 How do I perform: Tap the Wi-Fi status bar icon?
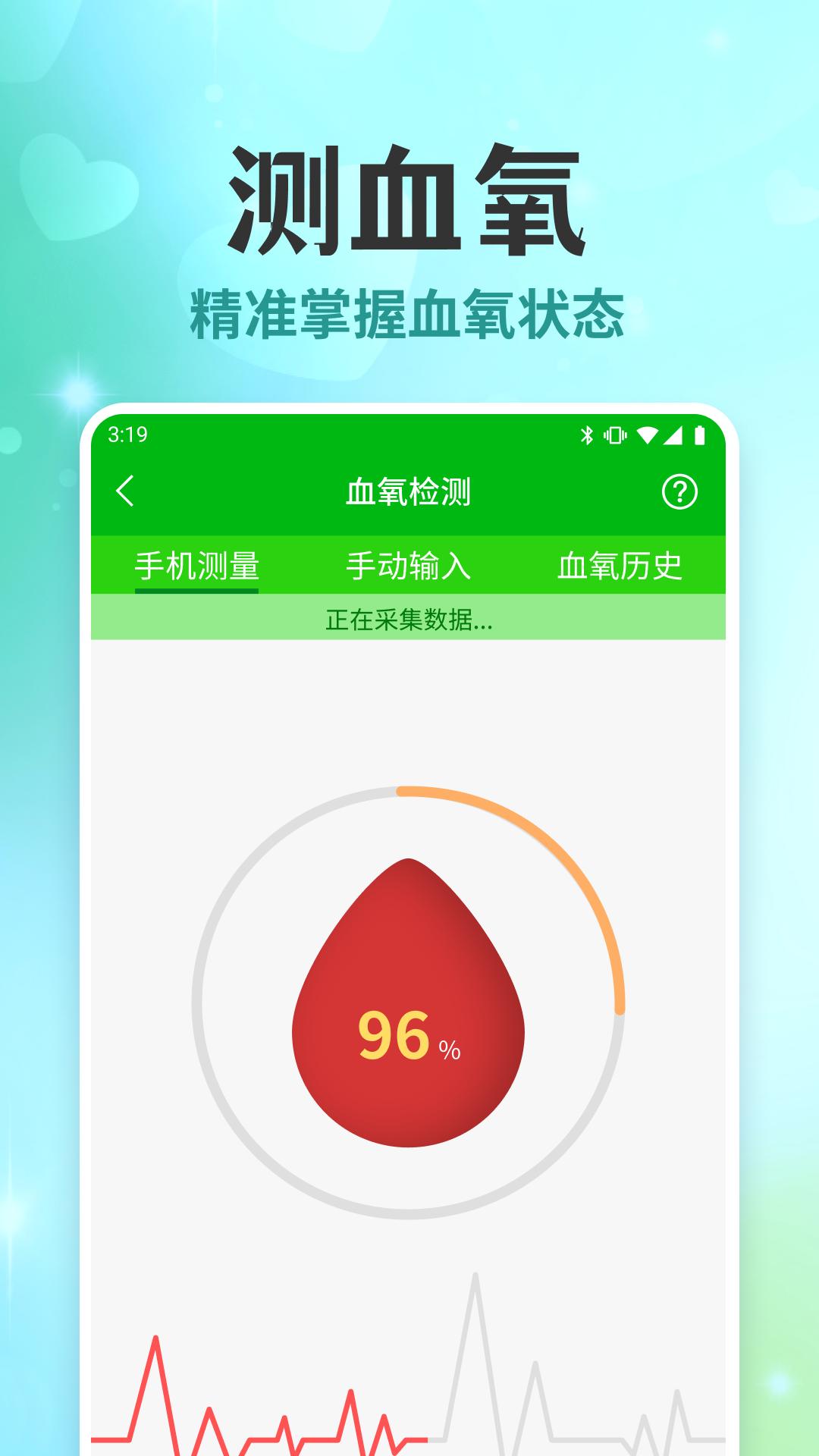pyautogui.click(x=648, y=434)
